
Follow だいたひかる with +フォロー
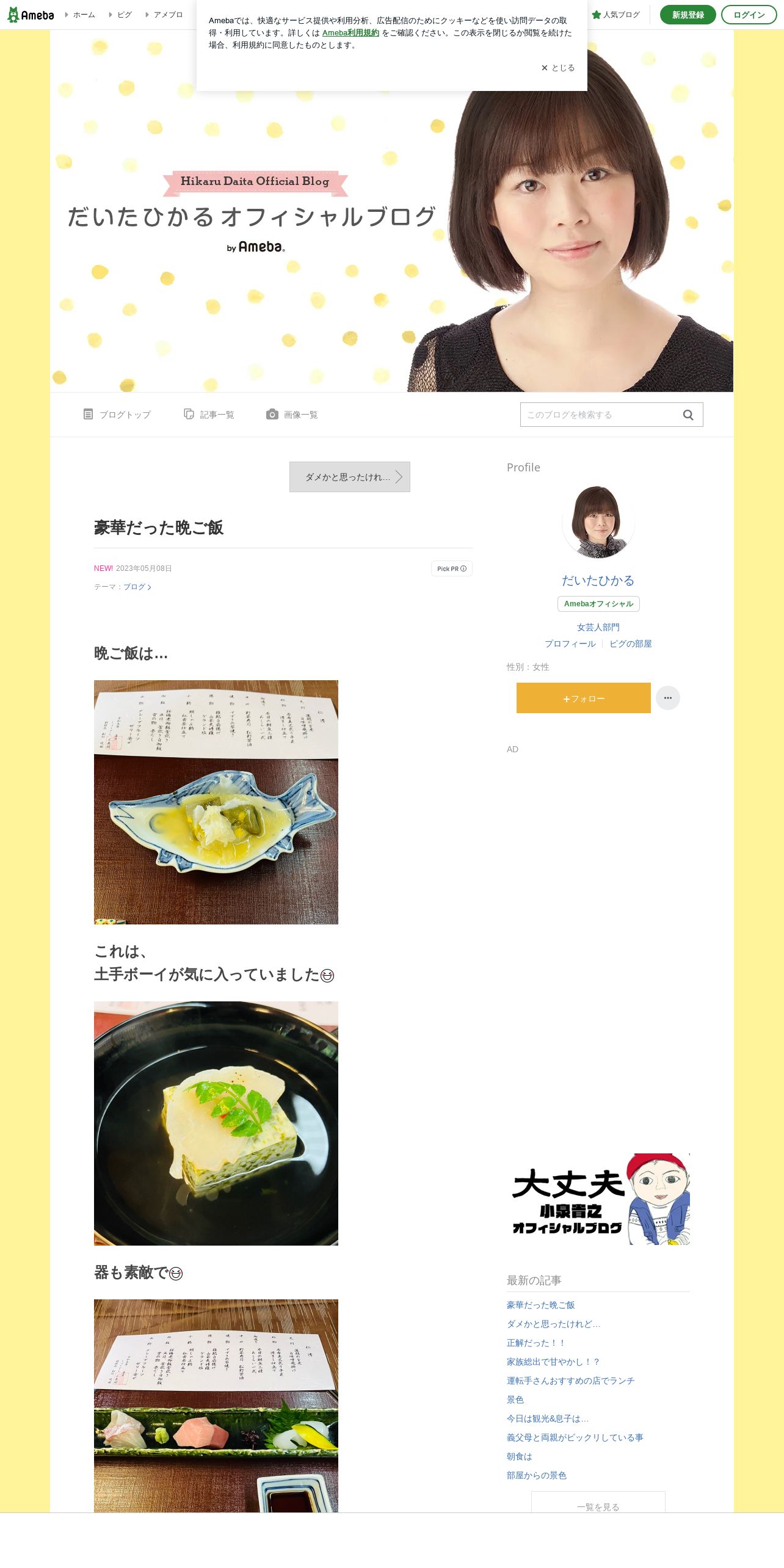(x=583, y=698)
